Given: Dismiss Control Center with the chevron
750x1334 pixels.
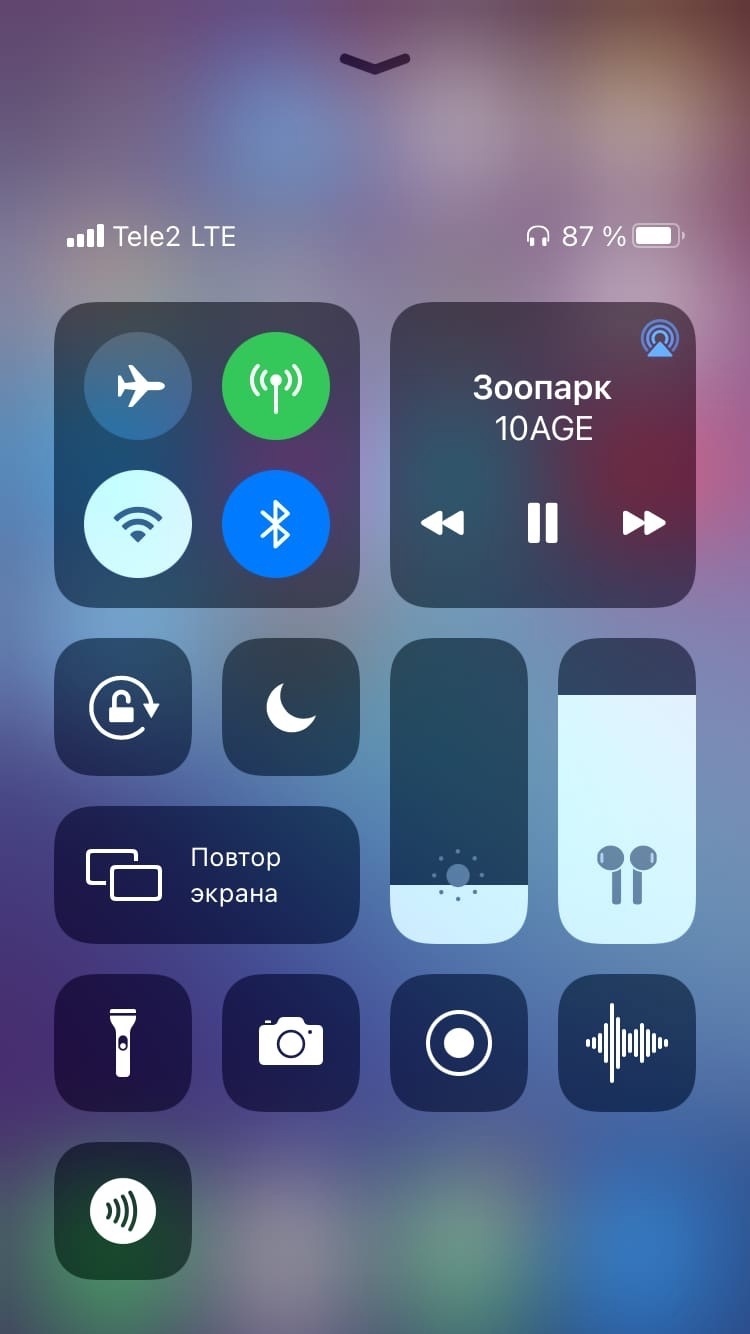Looking at the screenshot, I should (x=375, y=63).
